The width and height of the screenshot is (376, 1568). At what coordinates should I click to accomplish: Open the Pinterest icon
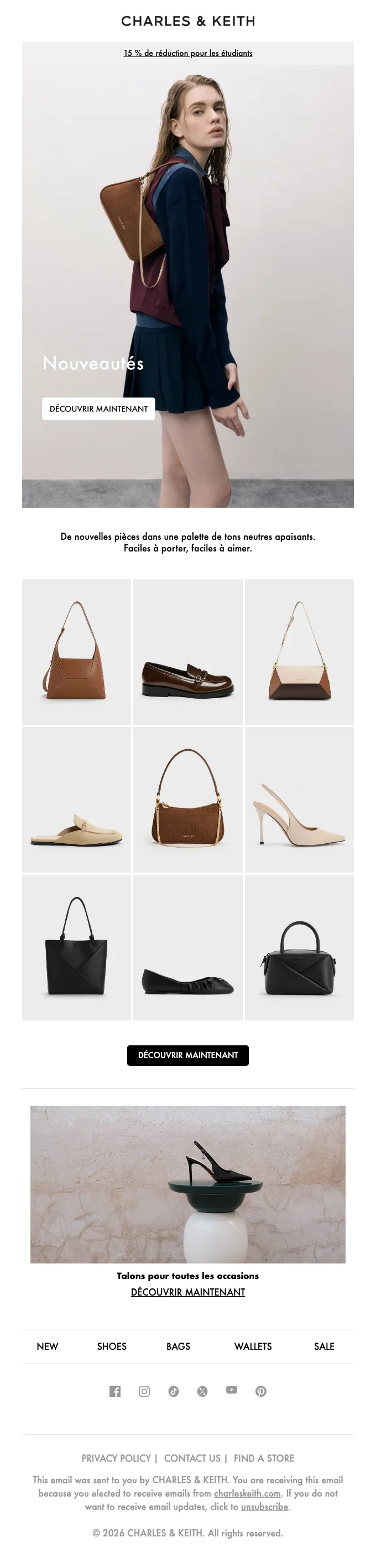click(260, 1391)
